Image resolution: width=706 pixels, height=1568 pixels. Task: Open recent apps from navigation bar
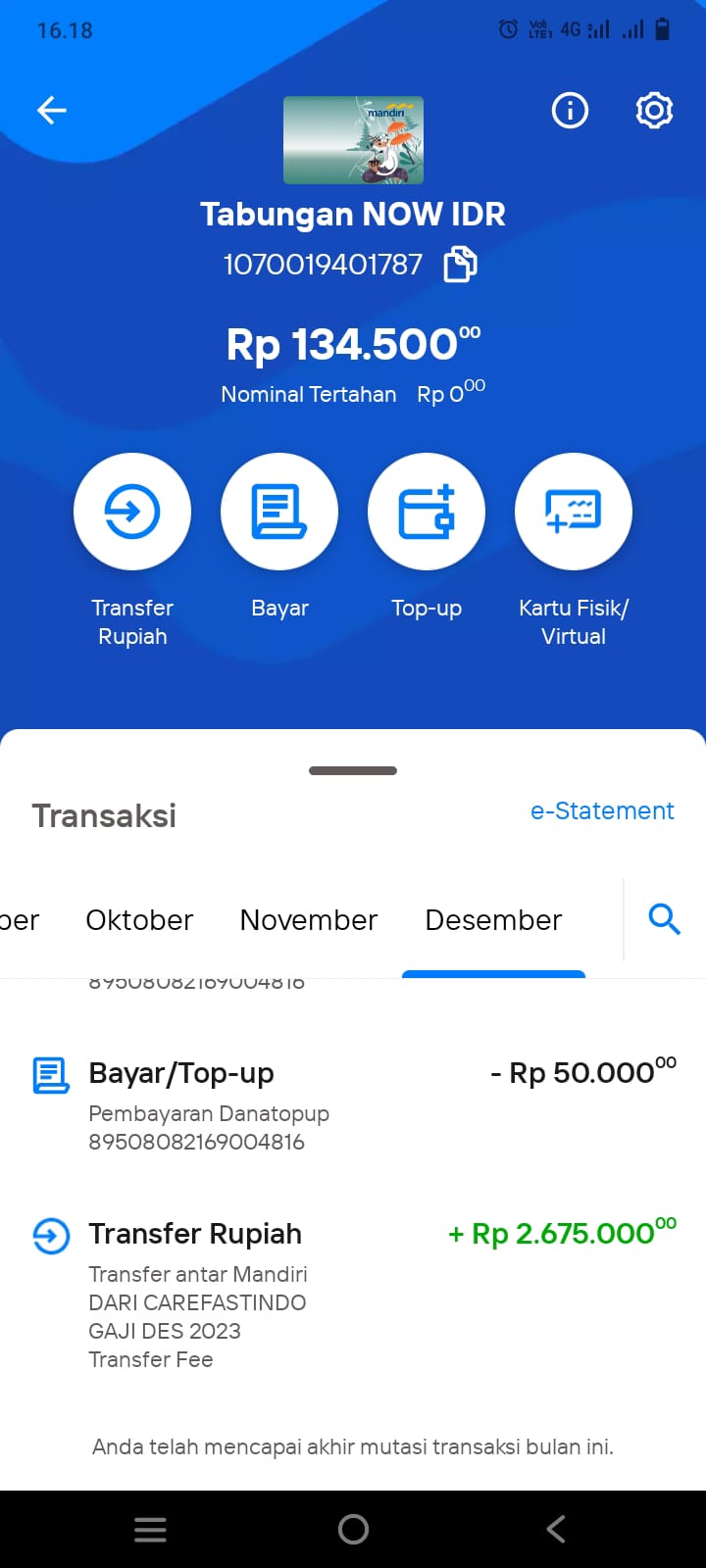point(150,1529)
